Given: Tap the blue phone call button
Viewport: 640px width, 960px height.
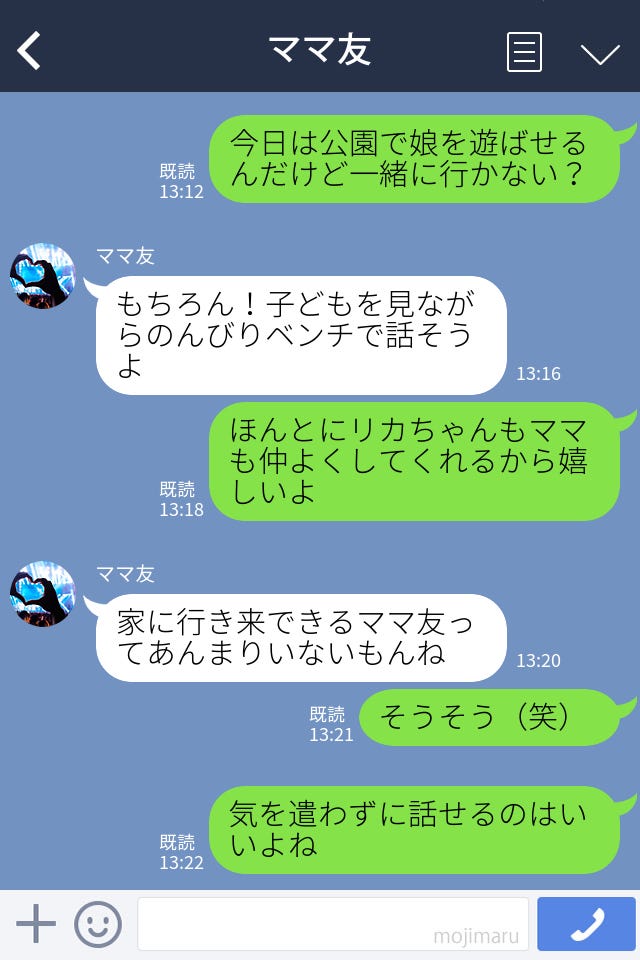Looking at the screenshot, I should click(586, 924).
